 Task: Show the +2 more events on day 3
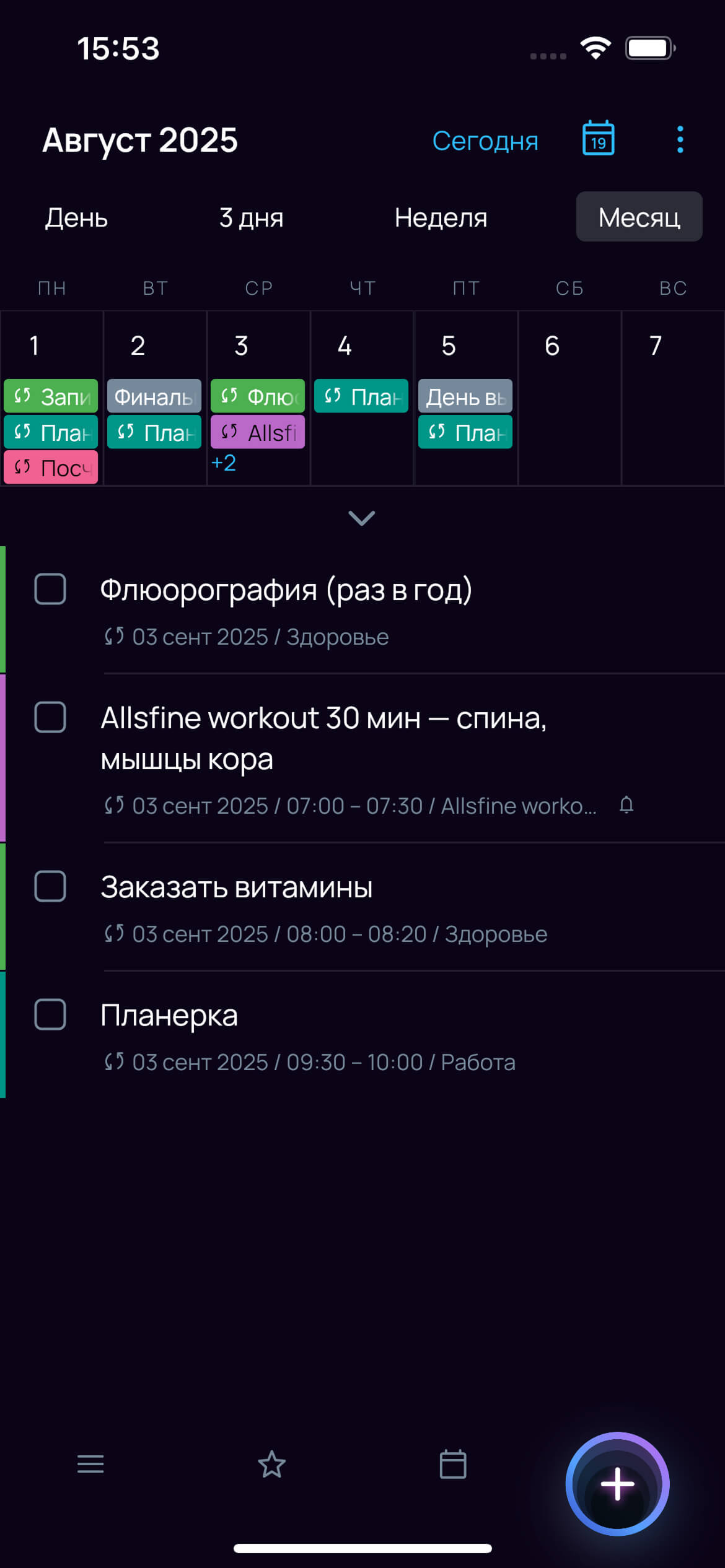tap(224, 463)
